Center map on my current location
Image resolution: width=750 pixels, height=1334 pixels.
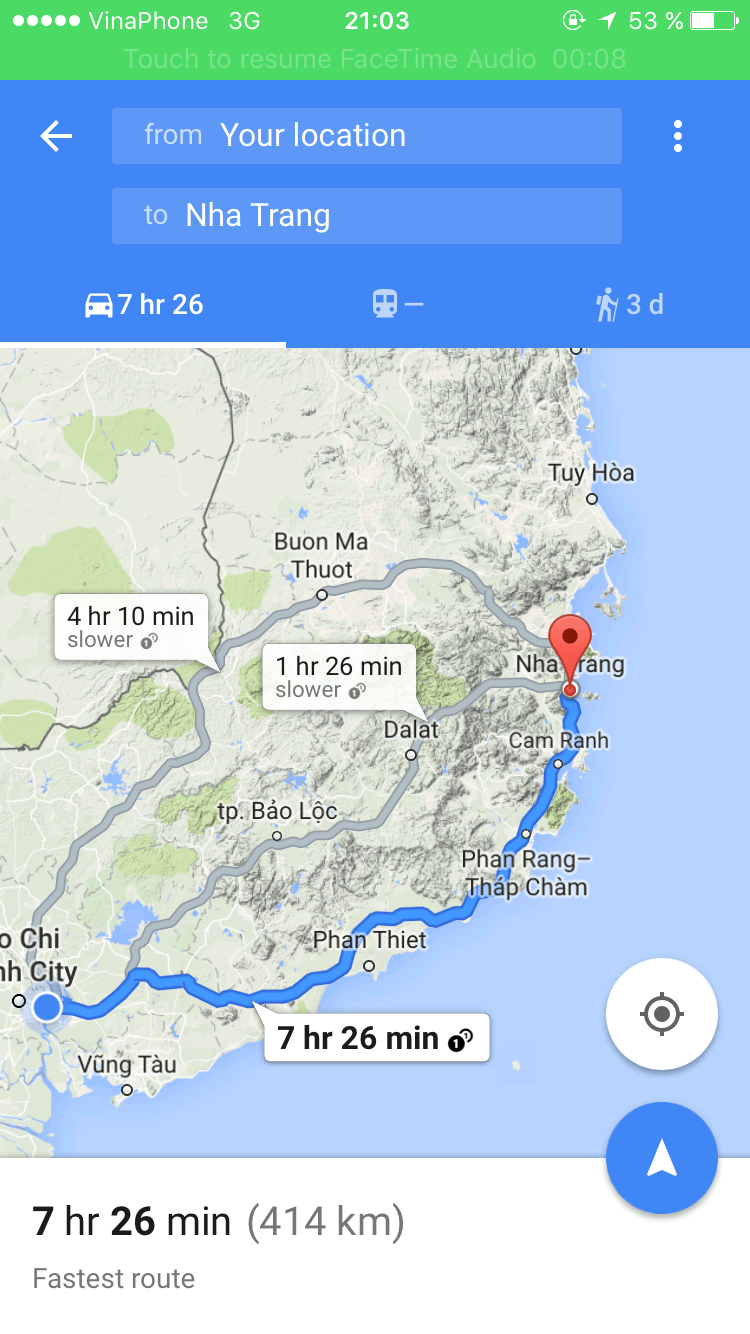[661, 1014]
